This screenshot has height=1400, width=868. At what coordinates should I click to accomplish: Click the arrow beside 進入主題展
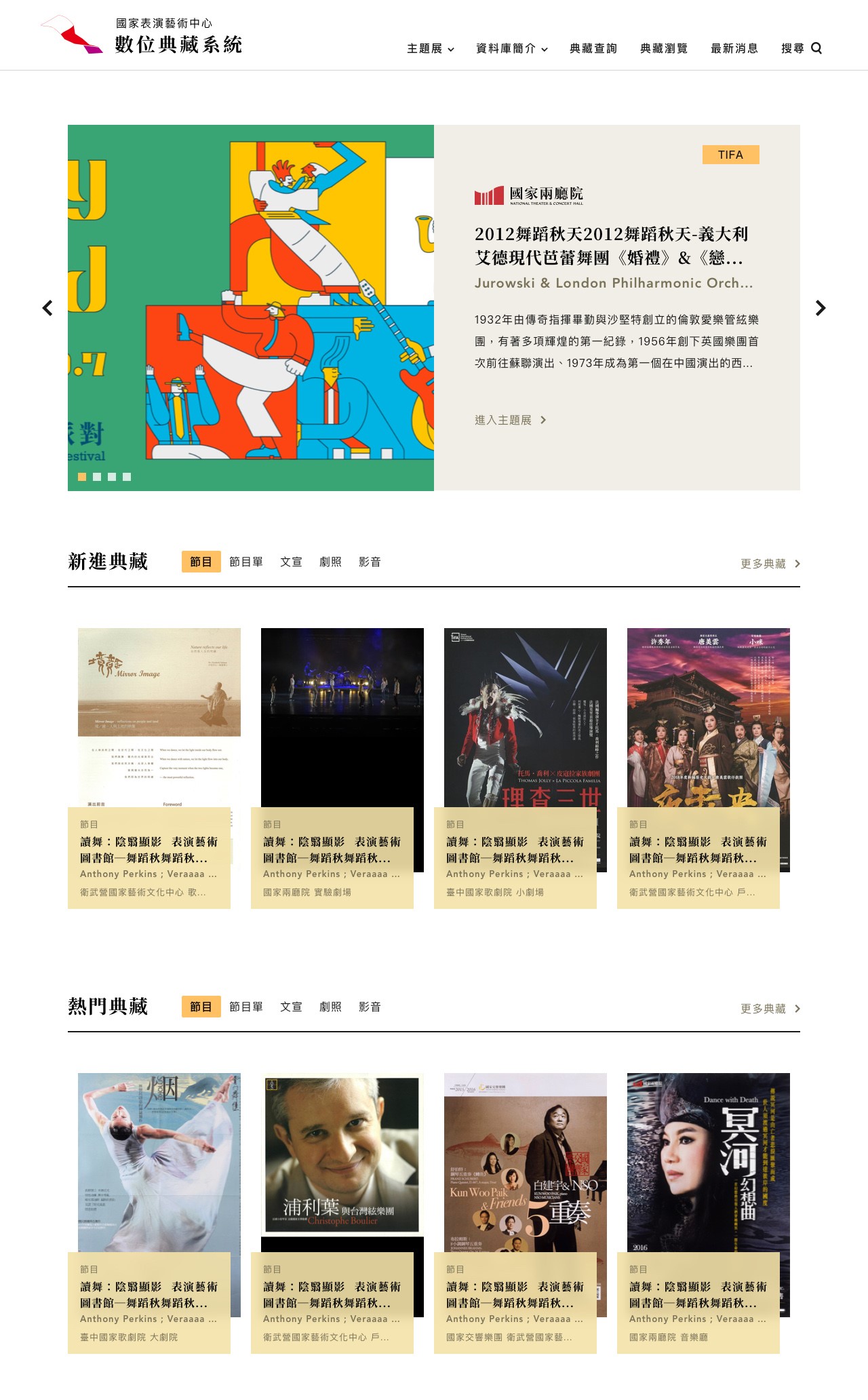[542, 421]
